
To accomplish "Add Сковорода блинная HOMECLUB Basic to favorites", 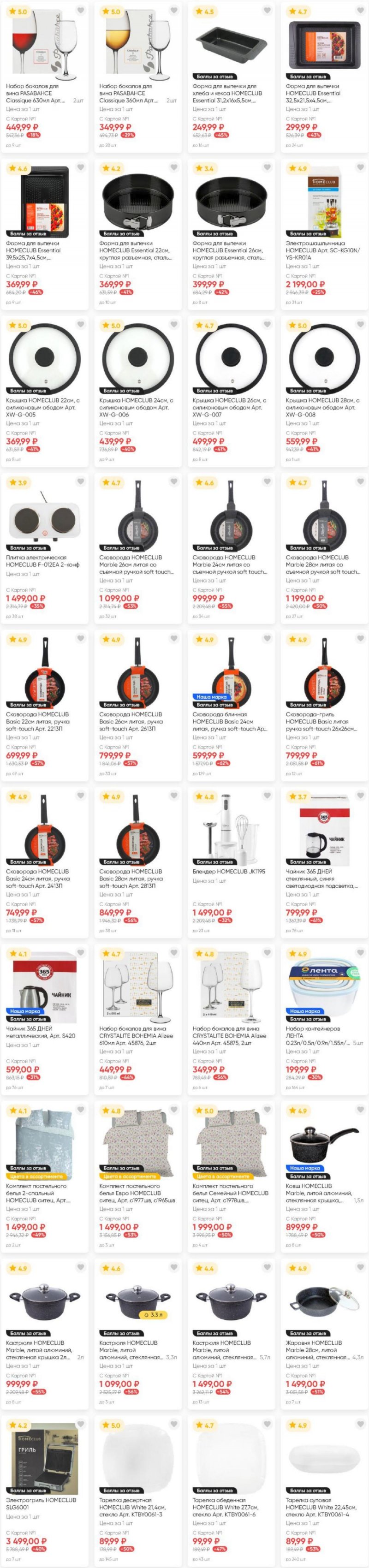I will click(268, 639).
